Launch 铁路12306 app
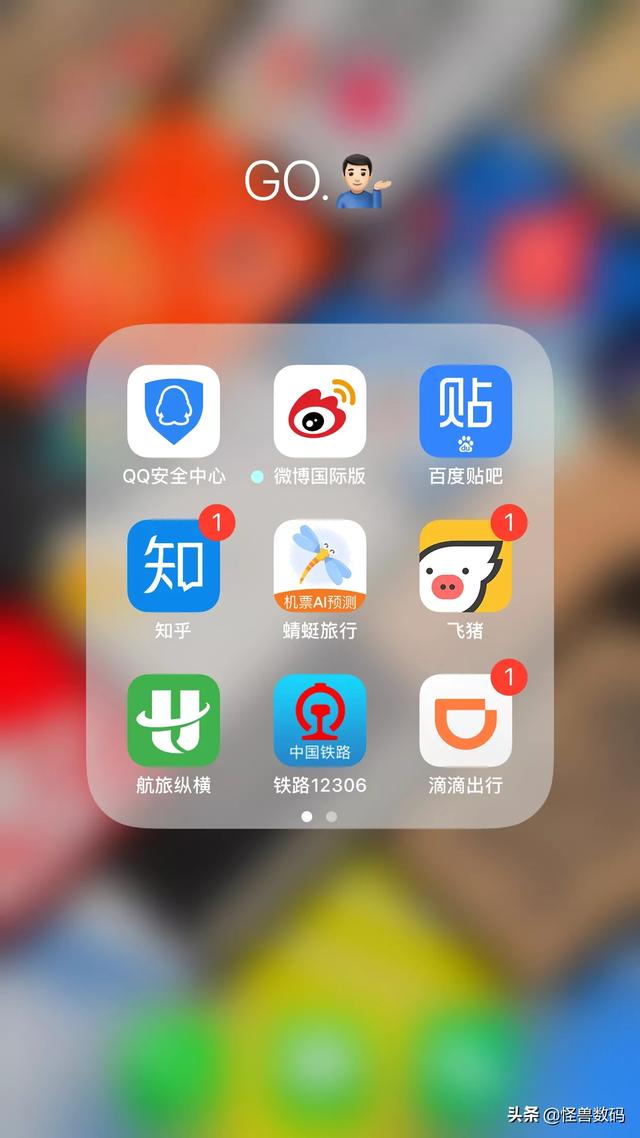The image size is (640, 1138). pyautogui.click(x=320, y=720)
